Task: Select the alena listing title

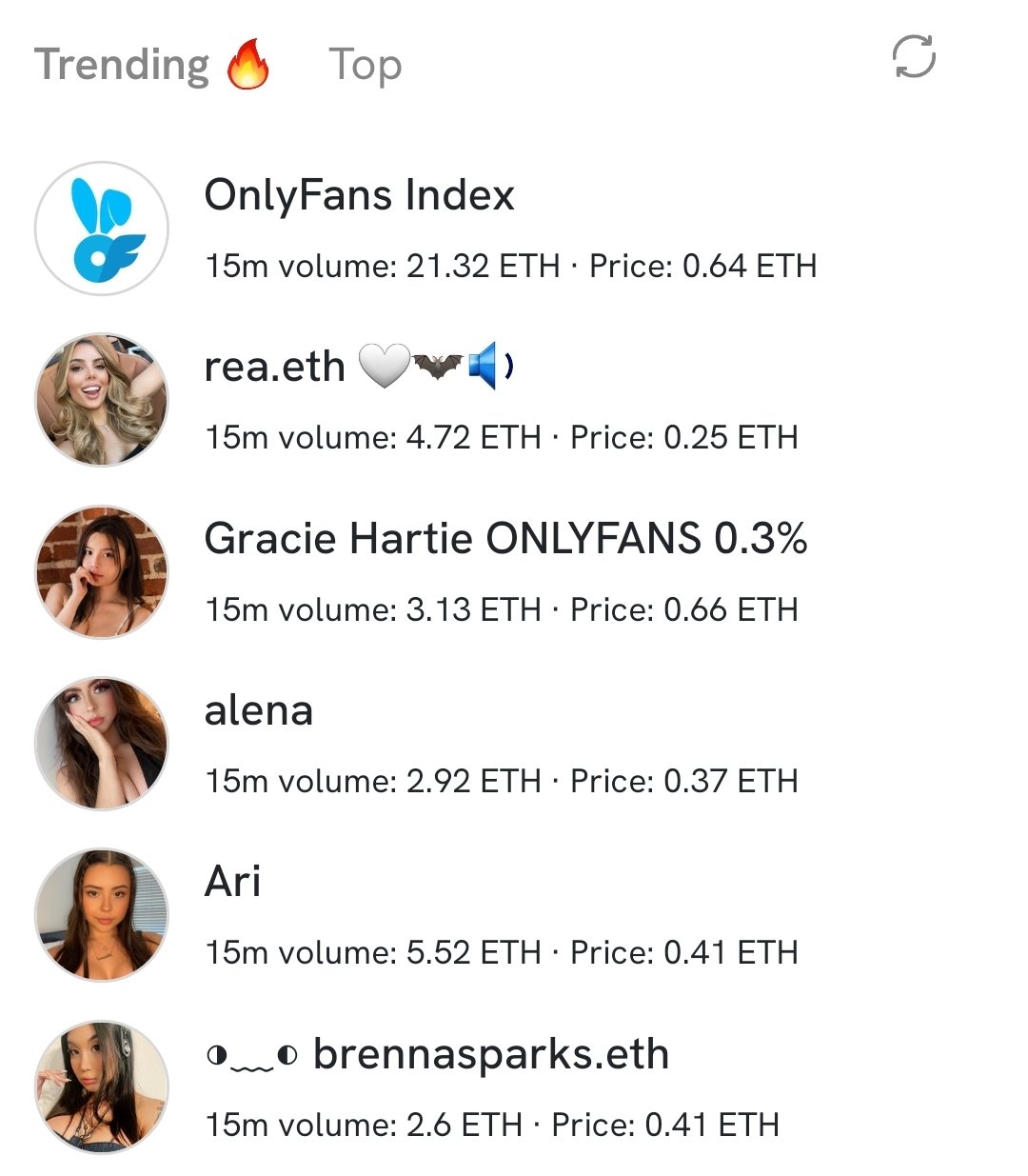Action: [260, 710]
